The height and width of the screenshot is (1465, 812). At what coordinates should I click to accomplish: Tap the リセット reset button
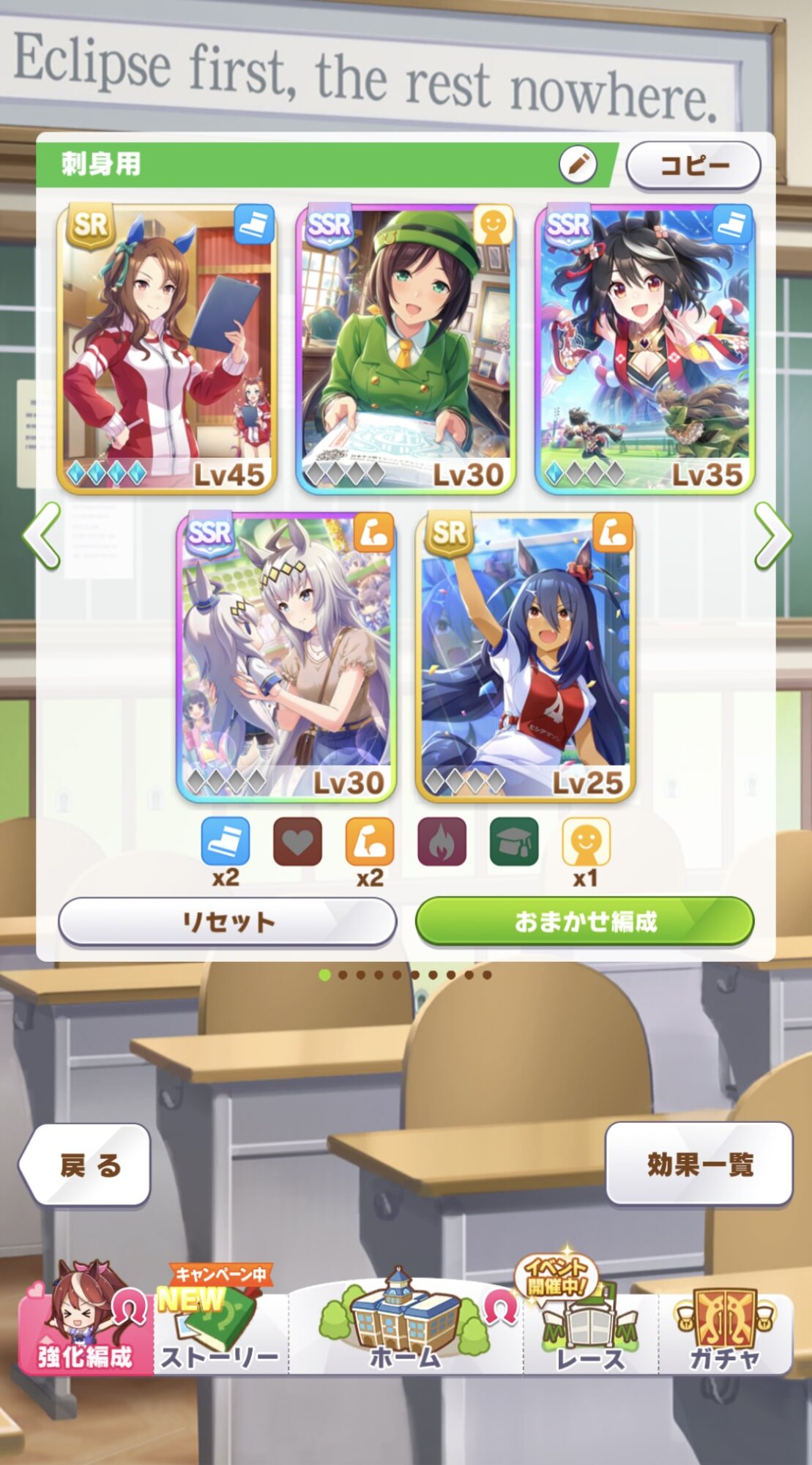click(x=227, y=921)
